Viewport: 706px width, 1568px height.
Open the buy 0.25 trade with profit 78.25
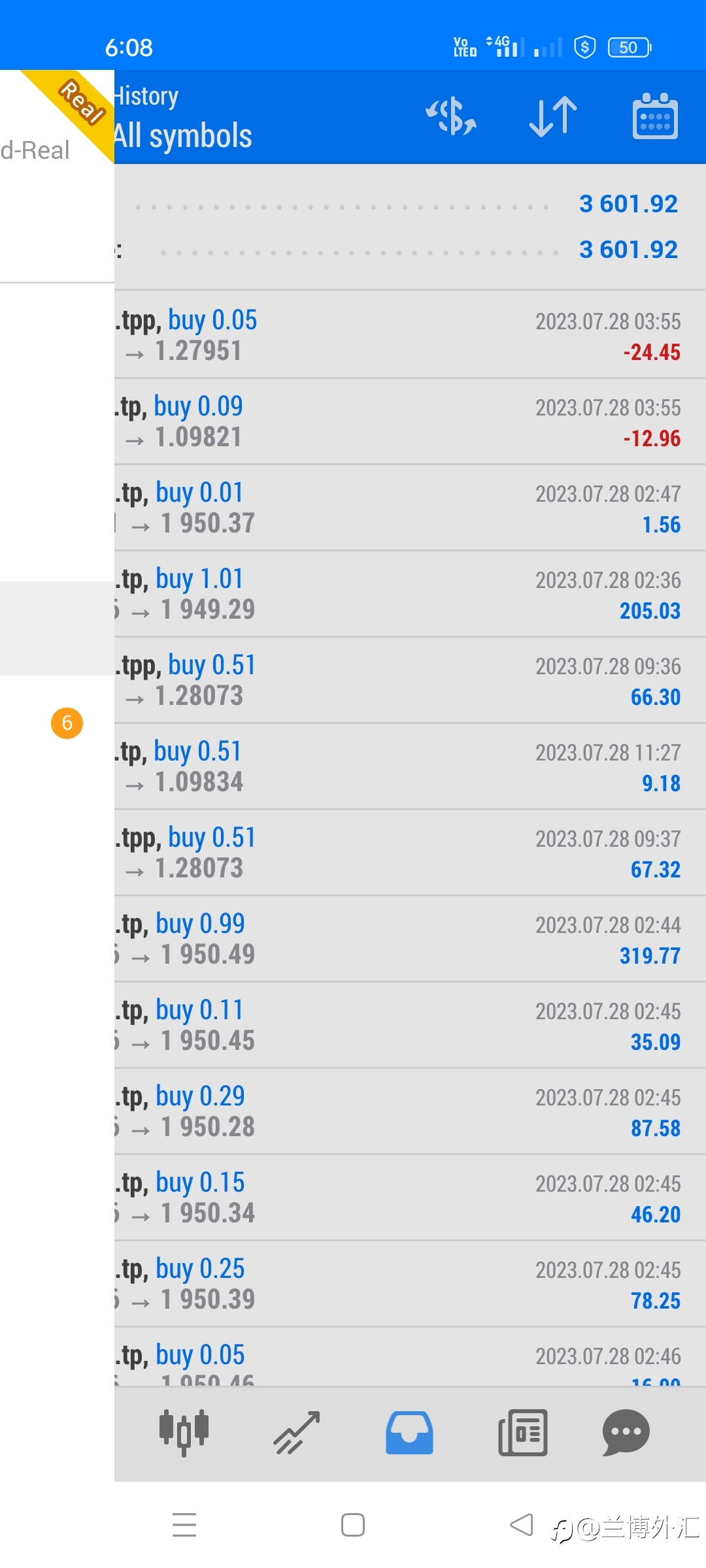coord(410,1283)
